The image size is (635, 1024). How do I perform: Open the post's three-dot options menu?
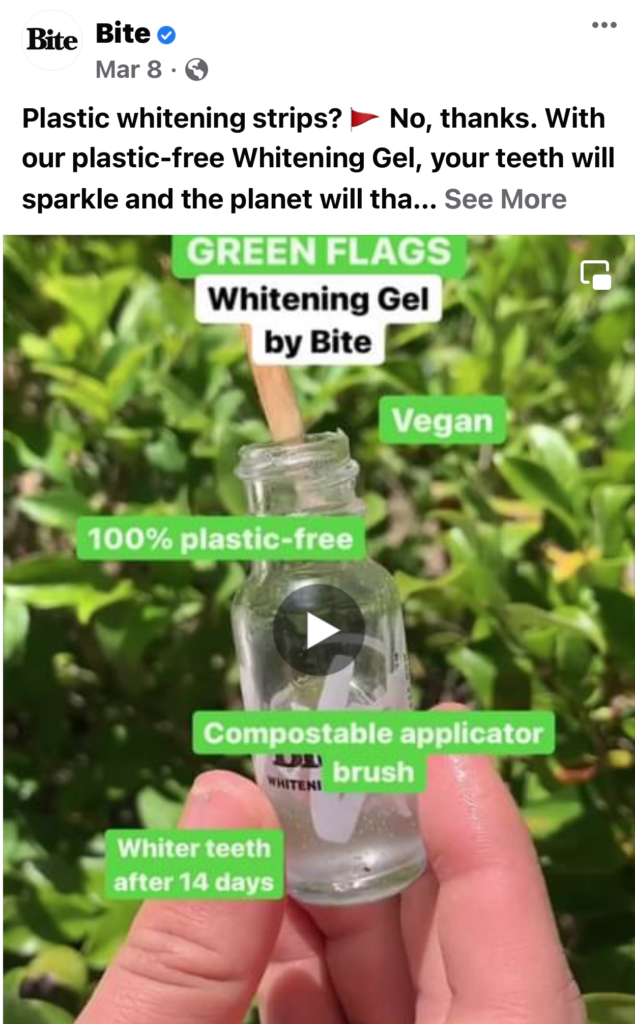coord(604,25)
